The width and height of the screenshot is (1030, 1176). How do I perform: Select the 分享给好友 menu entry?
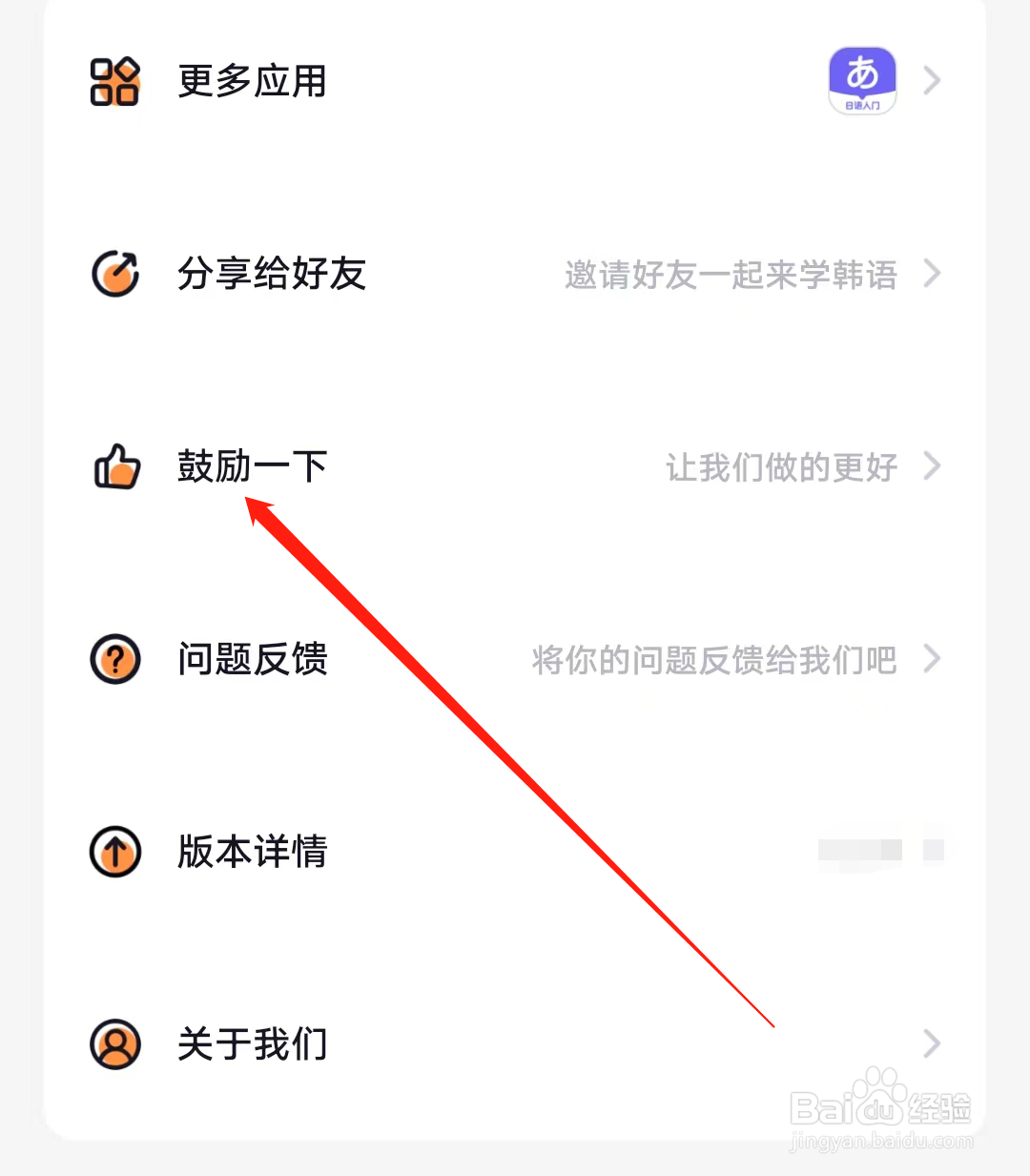[271, 274]
